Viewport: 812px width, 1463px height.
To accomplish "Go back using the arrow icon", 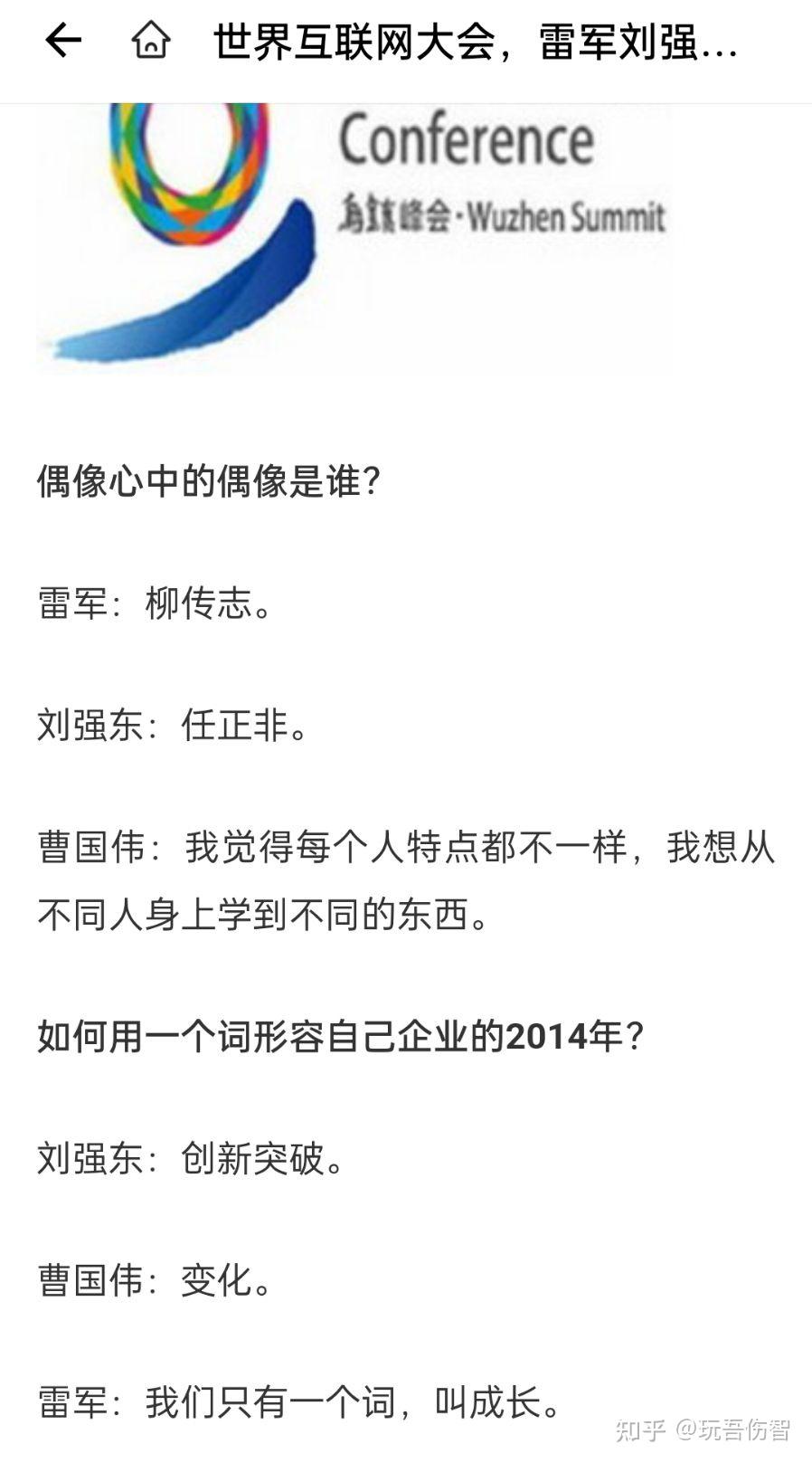I will (x=62, y=41).
